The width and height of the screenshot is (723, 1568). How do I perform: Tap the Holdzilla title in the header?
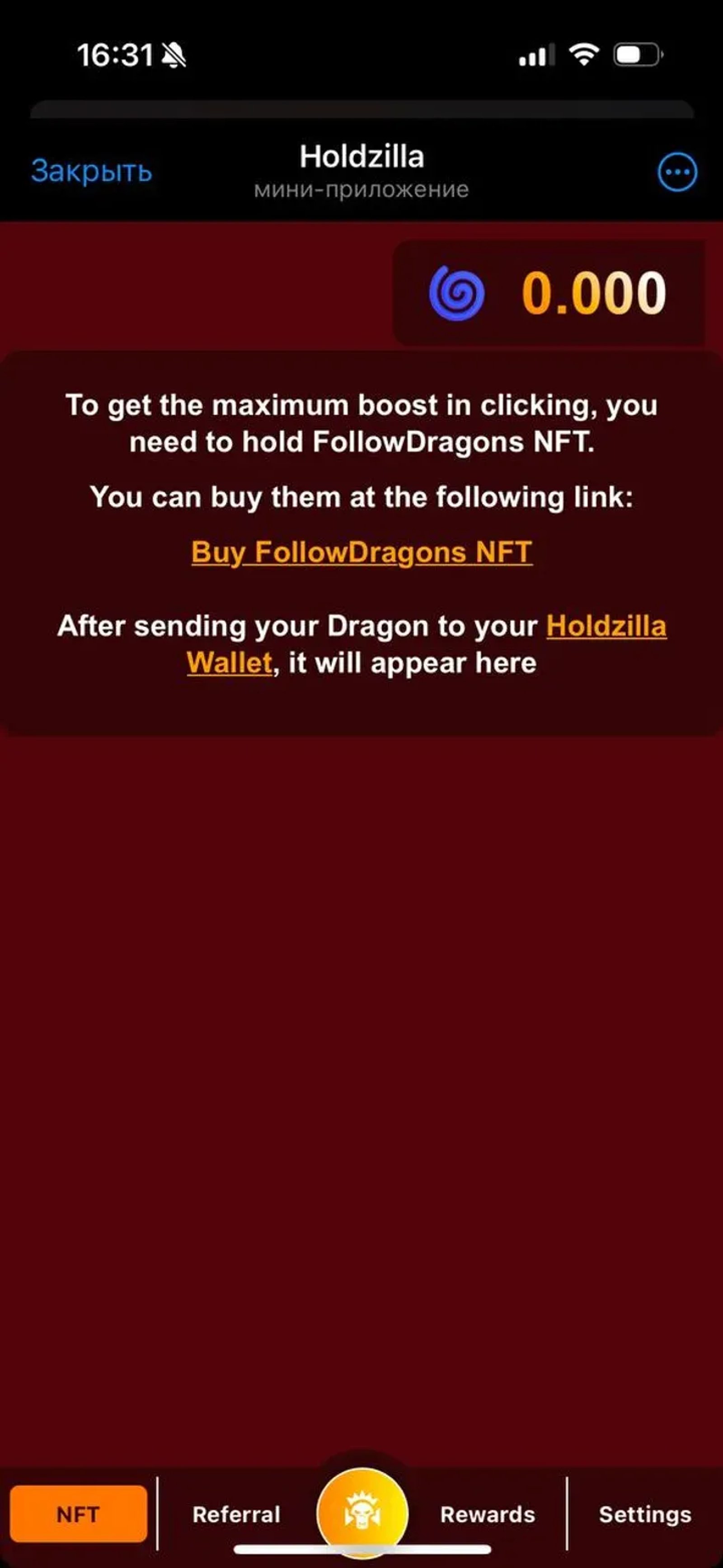[x=361, y=157]
